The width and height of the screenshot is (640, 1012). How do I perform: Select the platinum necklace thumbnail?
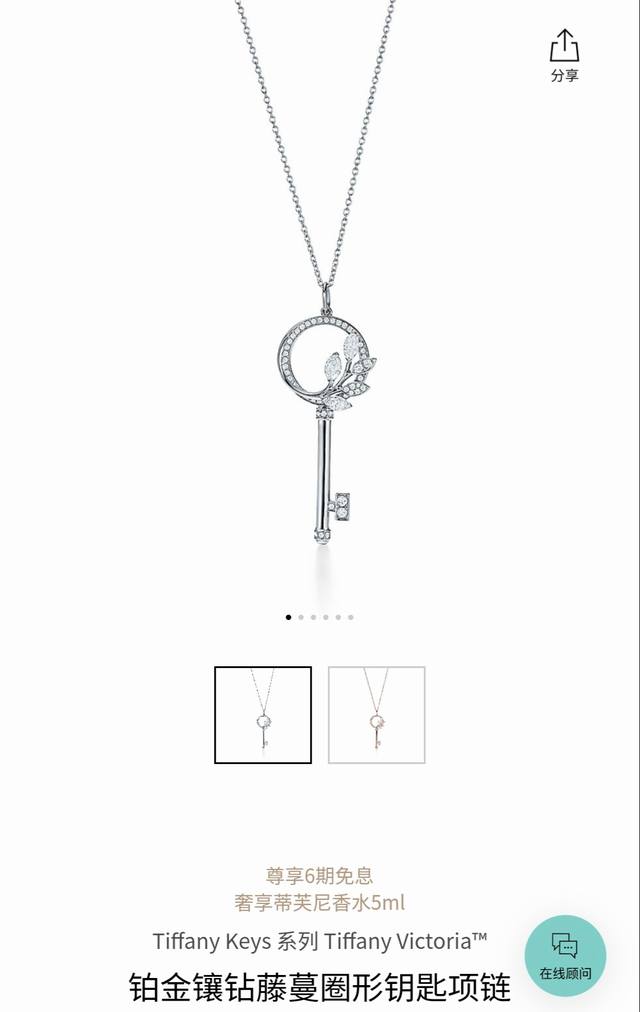(x=263, y=715)
